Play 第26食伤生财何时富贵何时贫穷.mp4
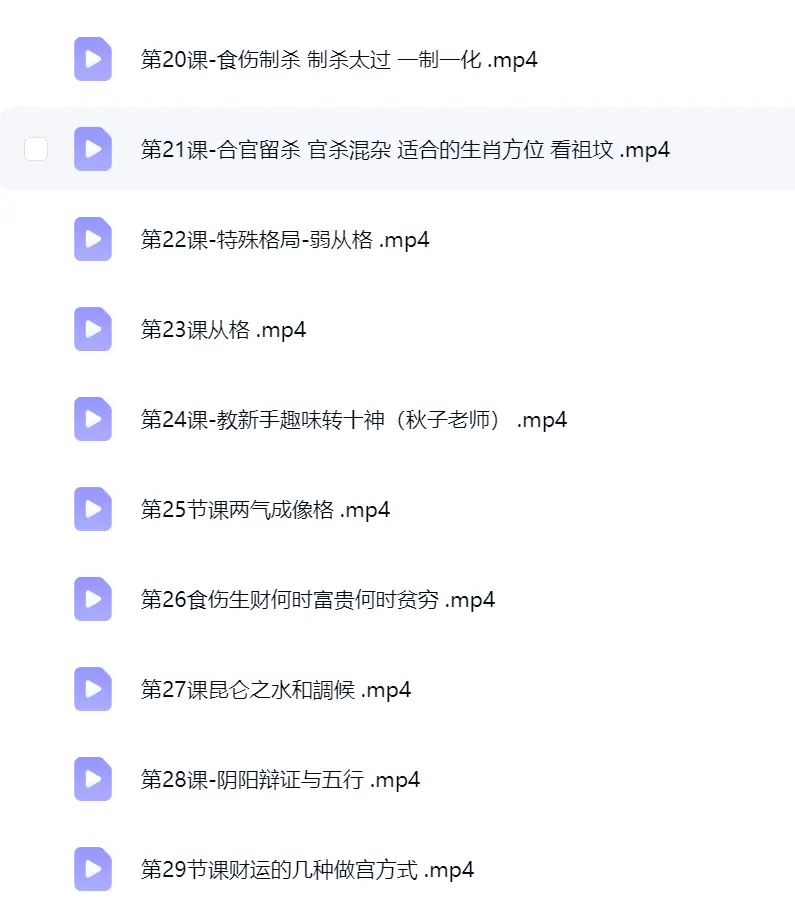The height and width of the screenshot is (905, 795). [x=318, y=600]
